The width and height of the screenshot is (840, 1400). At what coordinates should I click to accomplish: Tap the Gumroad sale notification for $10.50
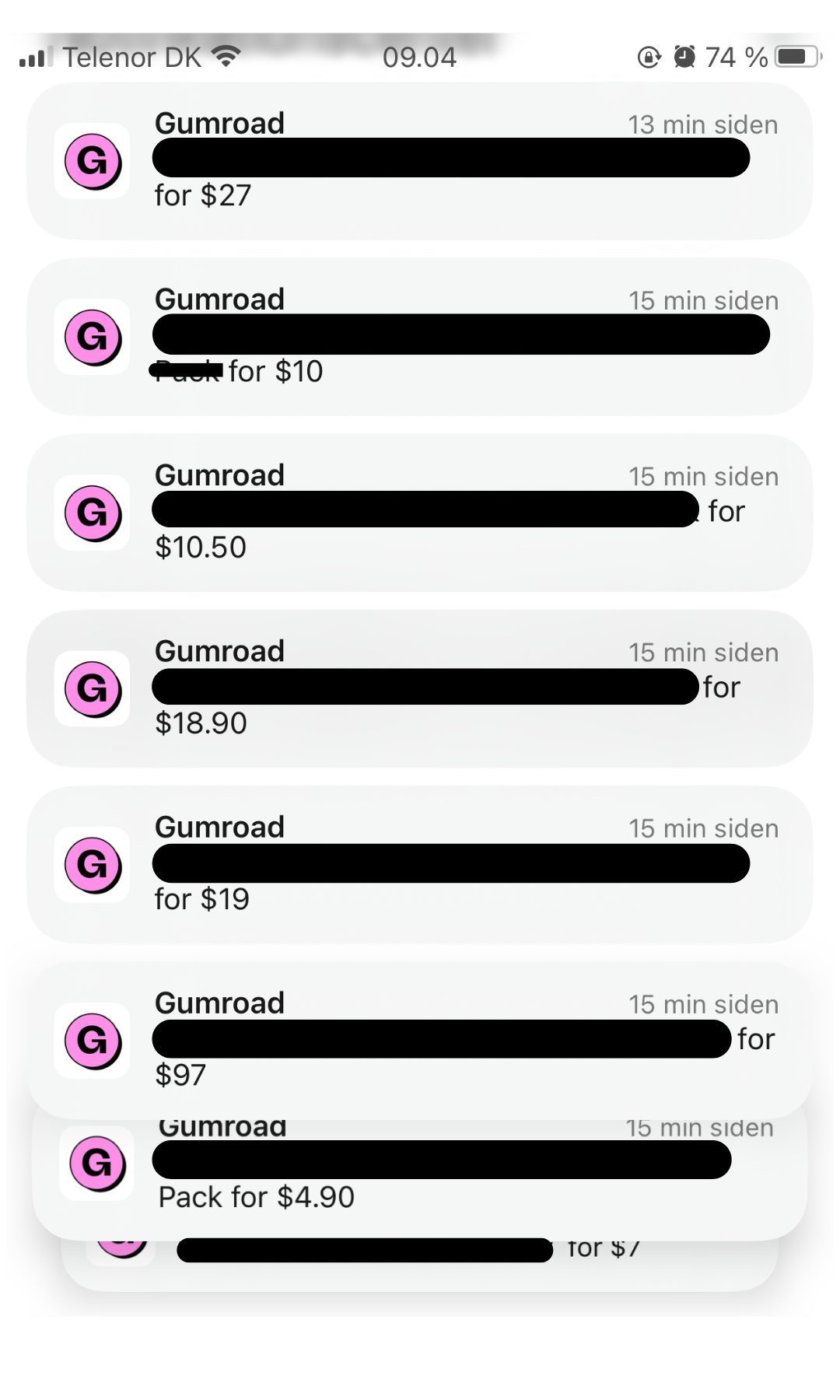point(420,513)
